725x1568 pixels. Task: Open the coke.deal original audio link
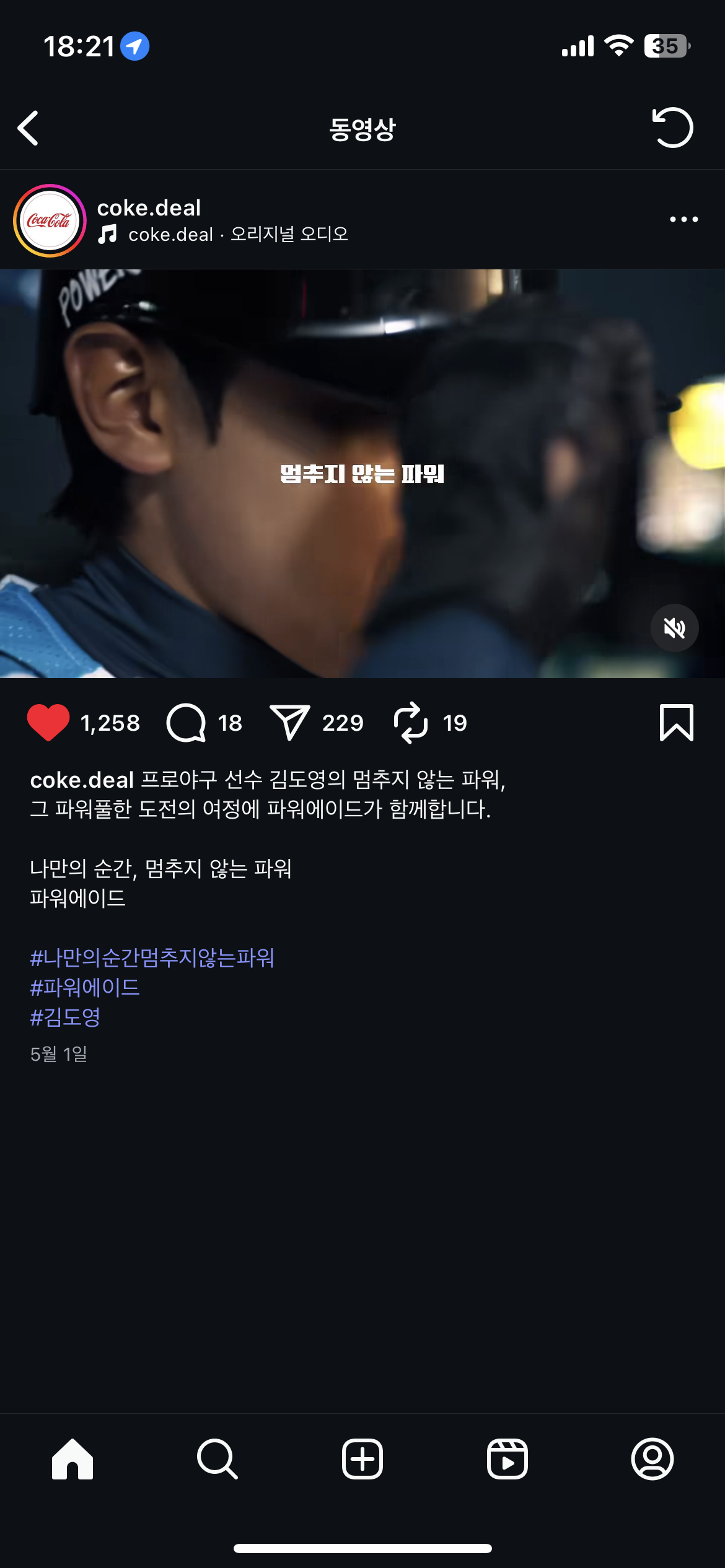pos(238,235)
